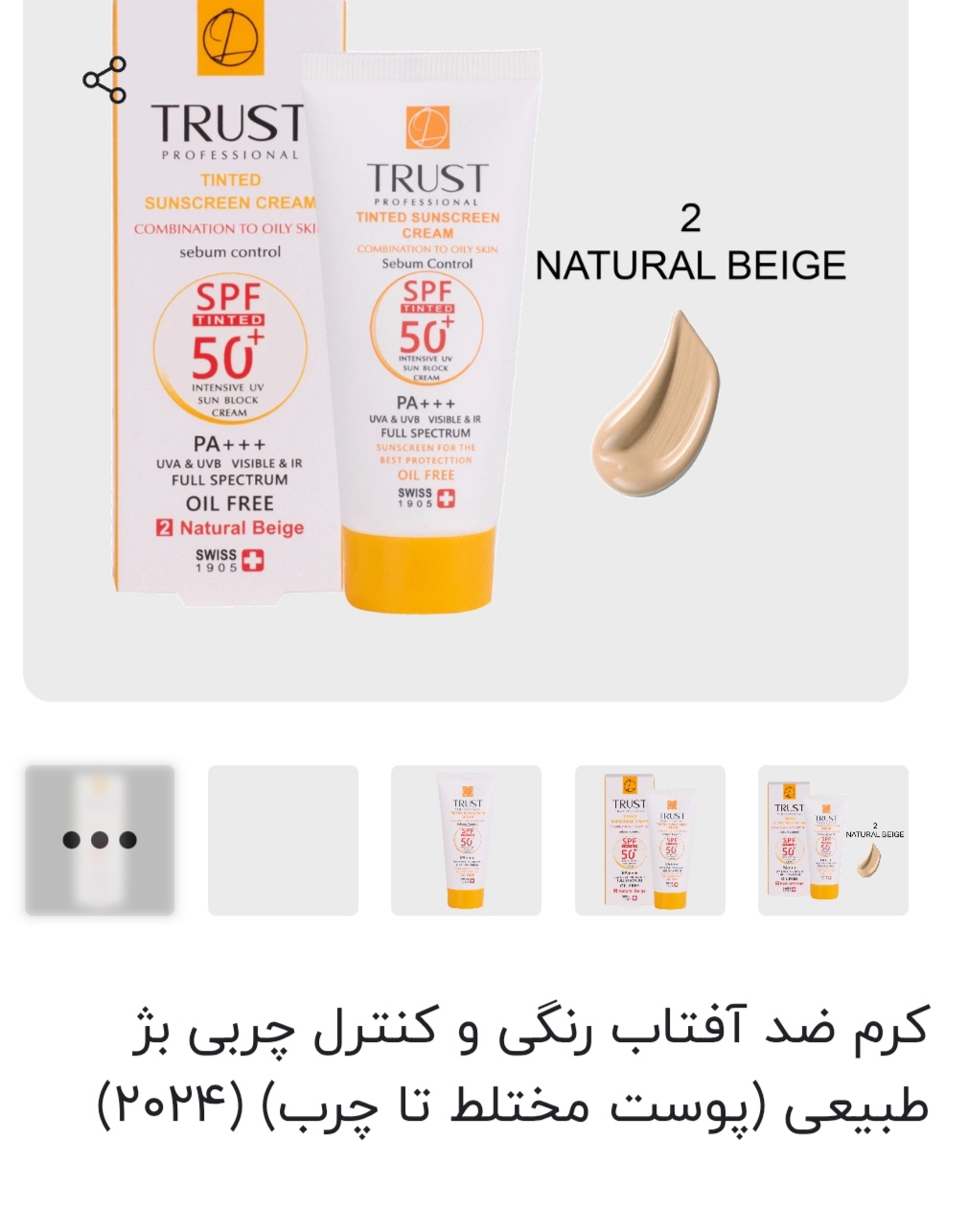Share this sunscreen product
The image size is (967, 1232).
click(x=104, y=80)
